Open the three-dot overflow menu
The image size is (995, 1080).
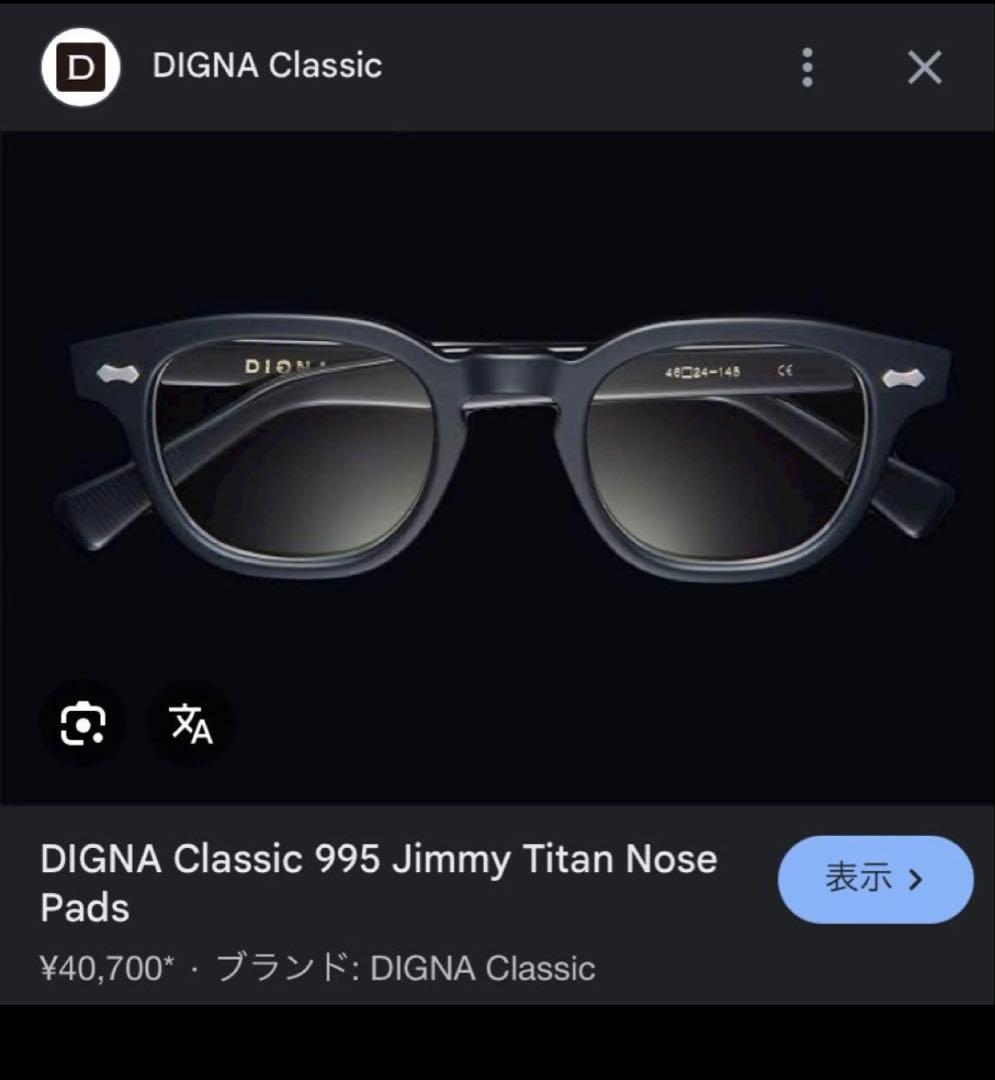[807, 68]
